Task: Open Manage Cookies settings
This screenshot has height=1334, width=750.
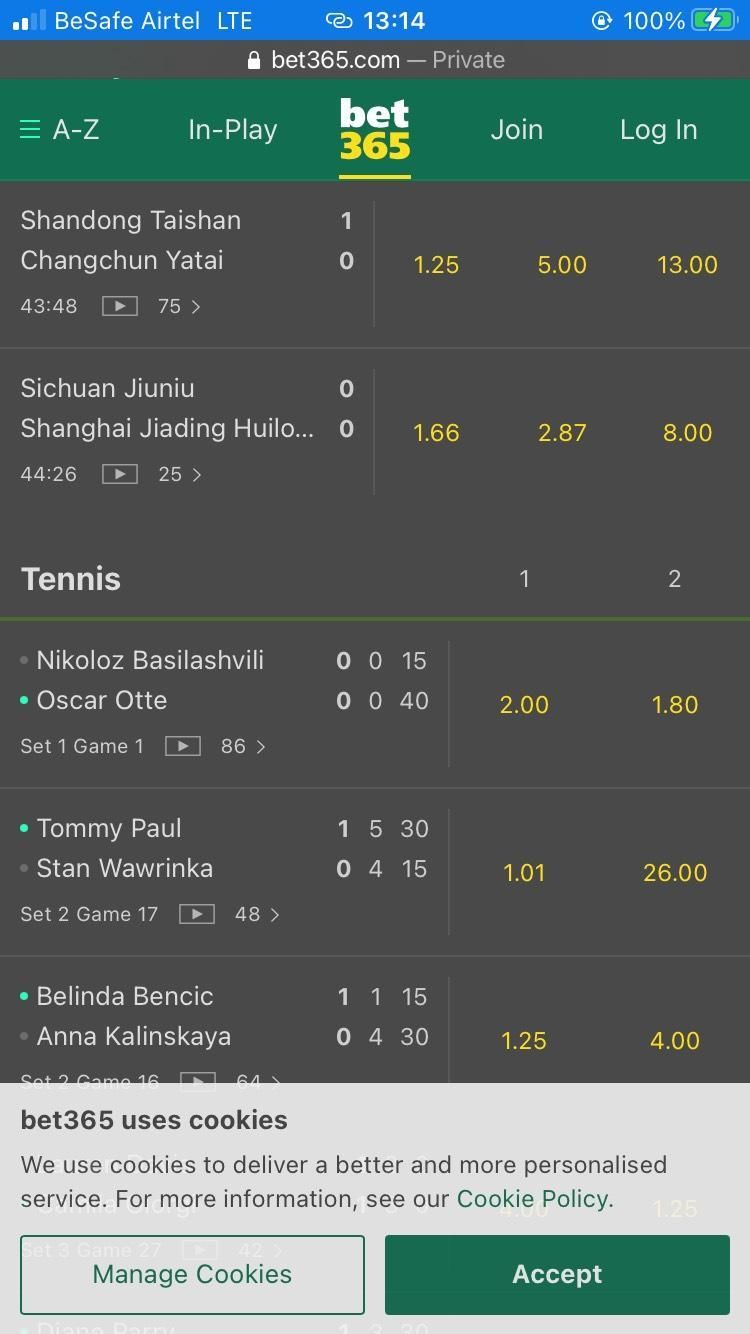Action: coord(192,1274)
